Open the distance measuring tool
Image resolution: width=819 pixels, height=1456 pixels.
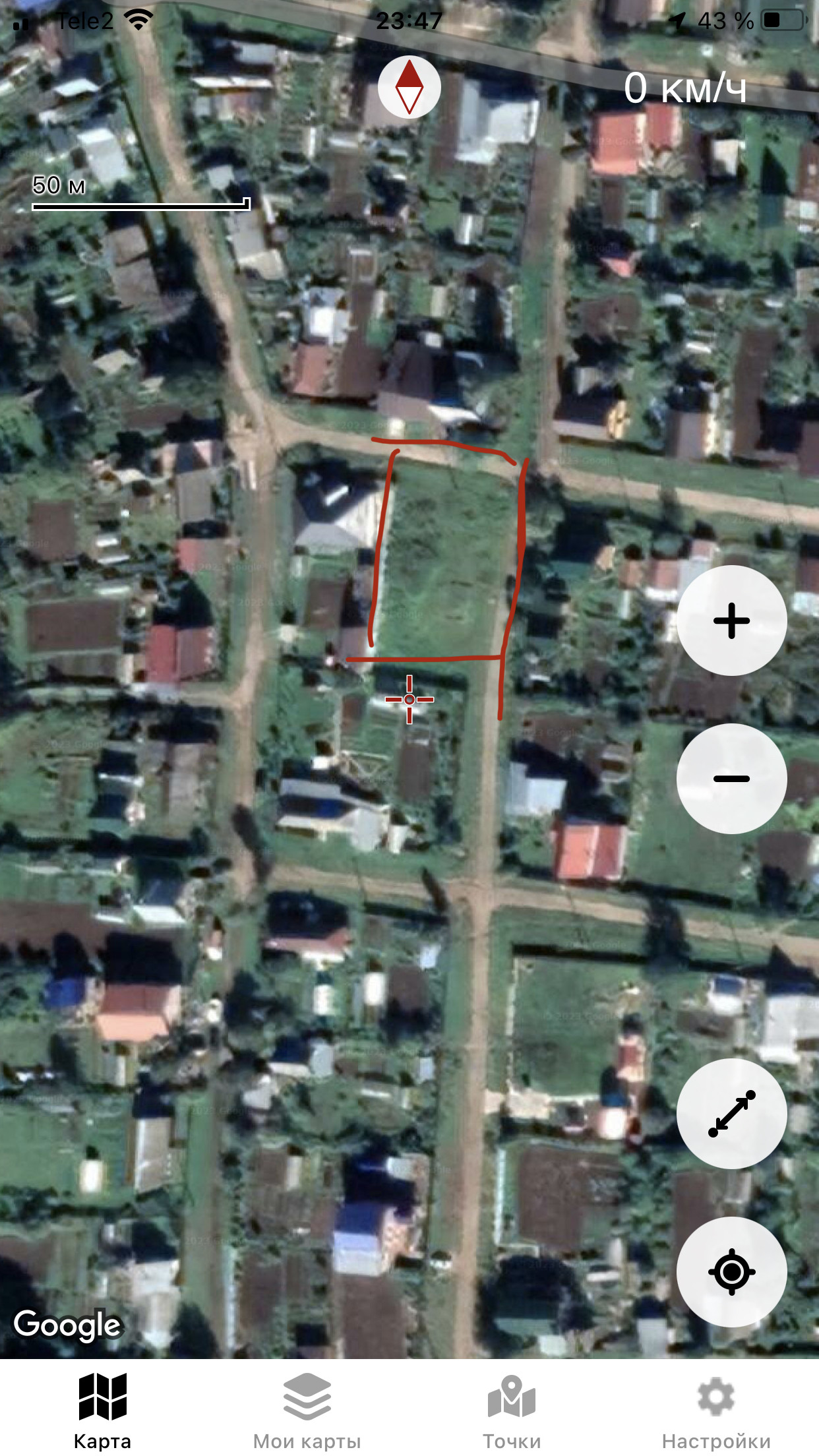(x=731, y=1114)
